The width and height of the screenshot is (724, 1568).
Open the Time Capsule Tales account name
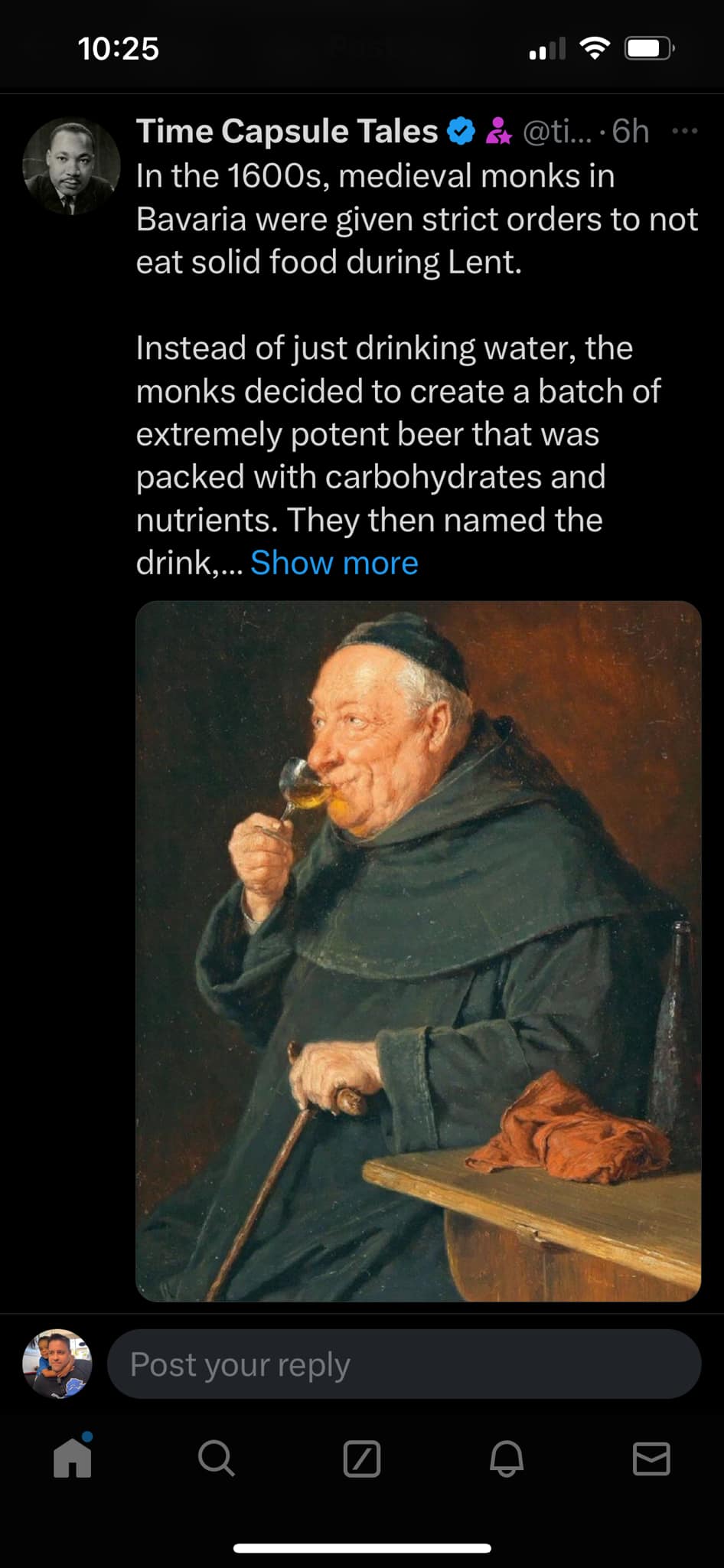pyautogui.click(x=286, y=132)
